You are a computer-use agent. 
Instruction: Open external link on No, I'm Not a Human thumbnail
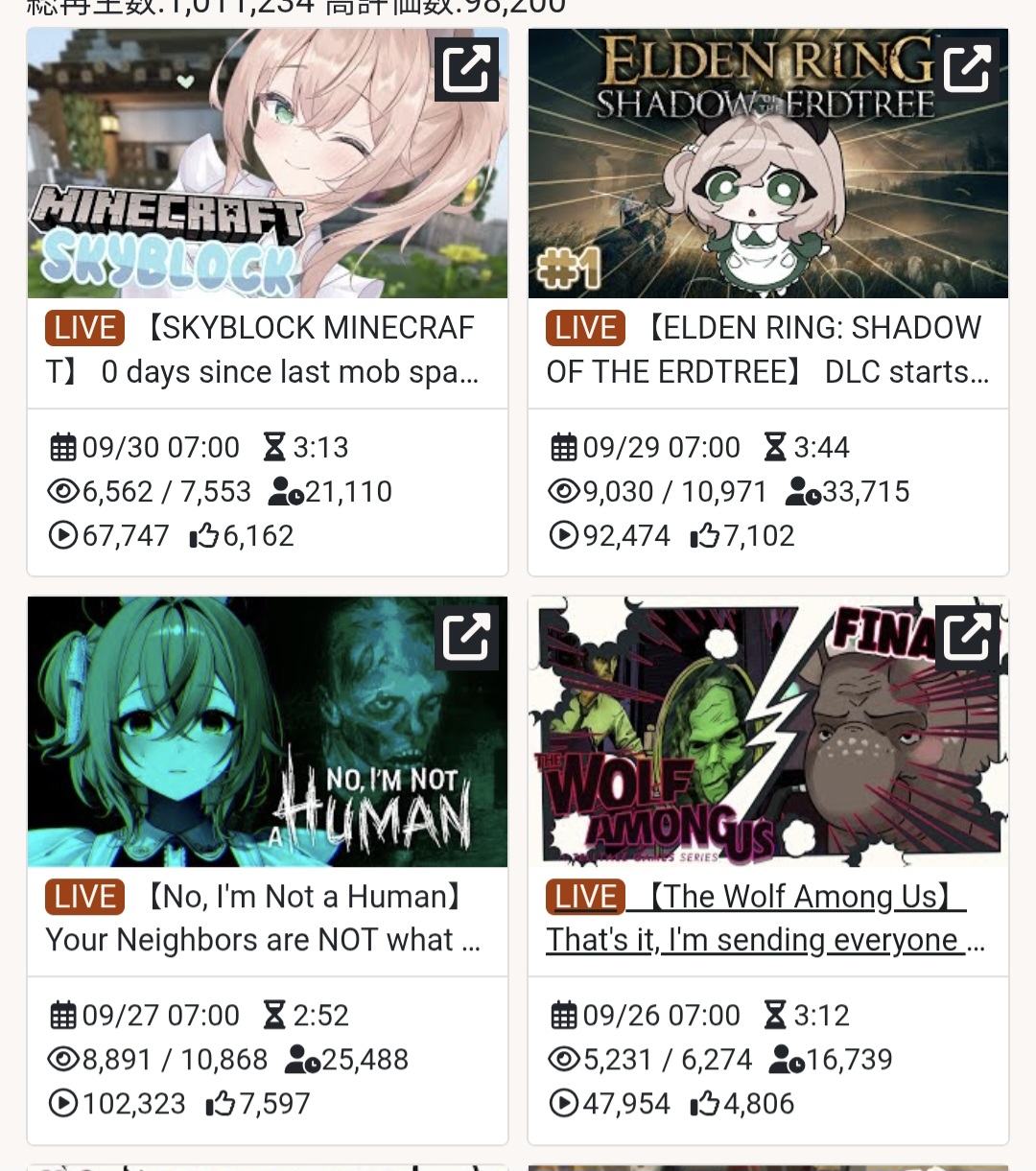(466, 637)
